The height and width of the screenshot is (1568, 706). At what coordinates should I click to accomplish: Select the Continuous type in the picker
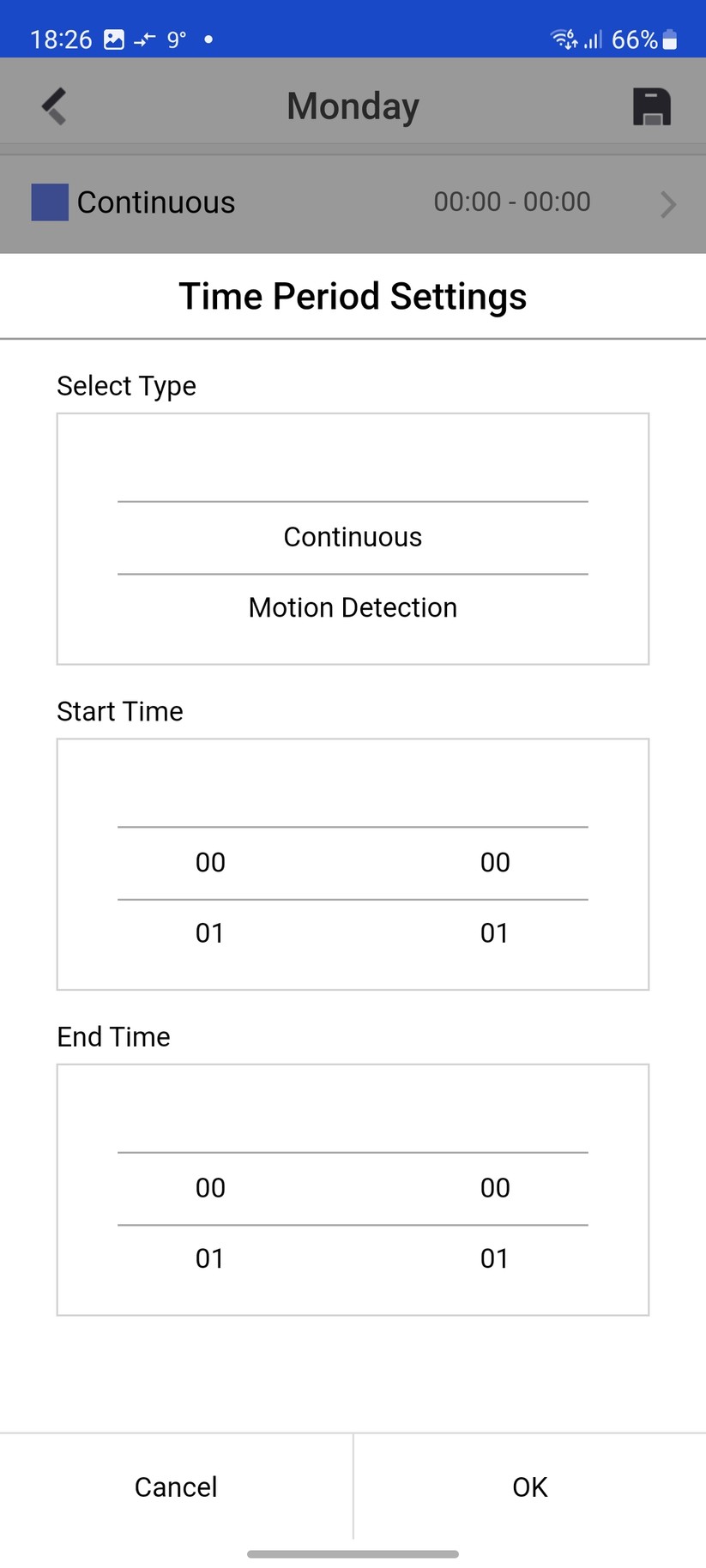click(x=353, y=537)
